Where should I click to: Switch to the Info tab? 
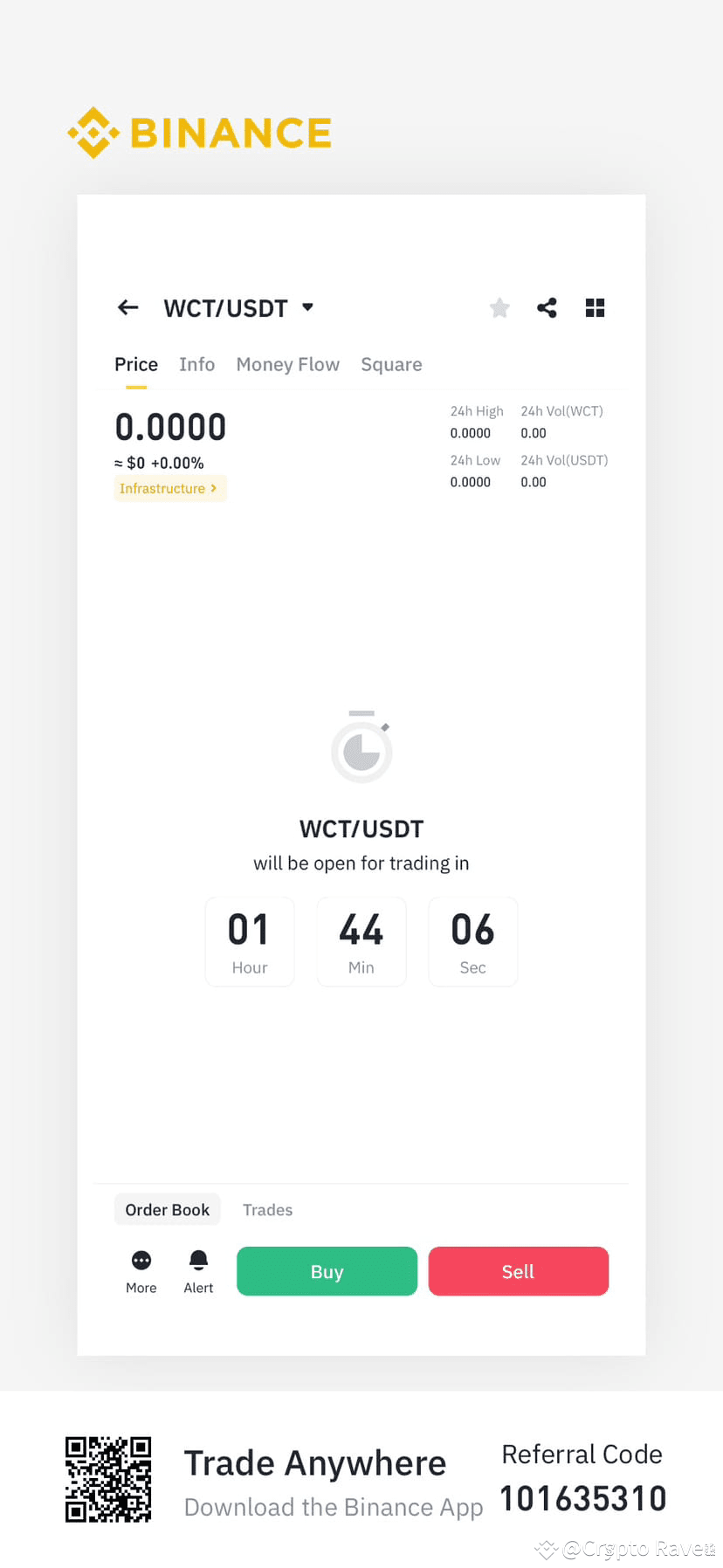tap(196, 364)
